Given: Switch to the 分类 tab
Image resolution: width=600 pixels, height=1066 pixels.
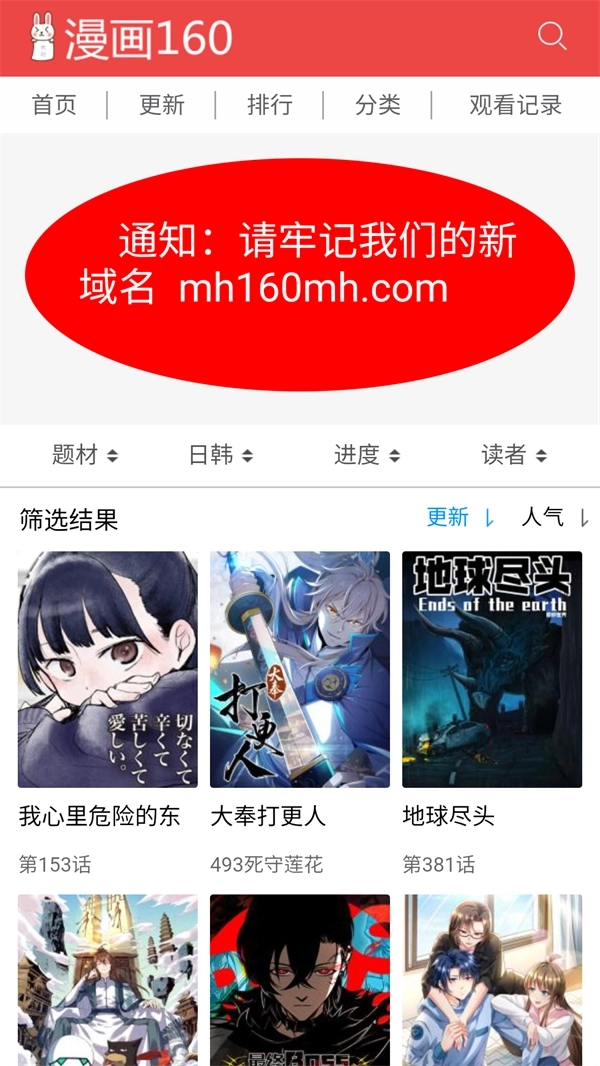Looking at the screenshot, I should click(378, 105).
